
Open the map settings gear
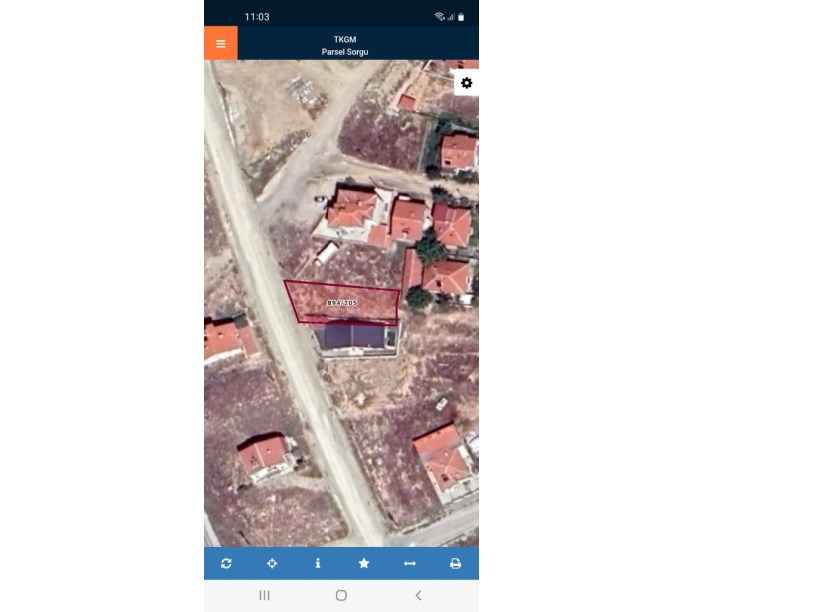[x=466, y=83]
